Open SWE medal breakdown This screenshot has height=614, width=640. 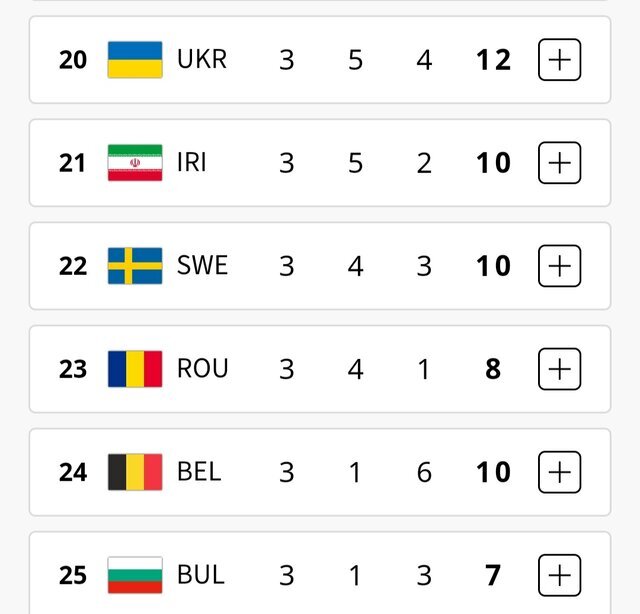(x=560, y=266)
